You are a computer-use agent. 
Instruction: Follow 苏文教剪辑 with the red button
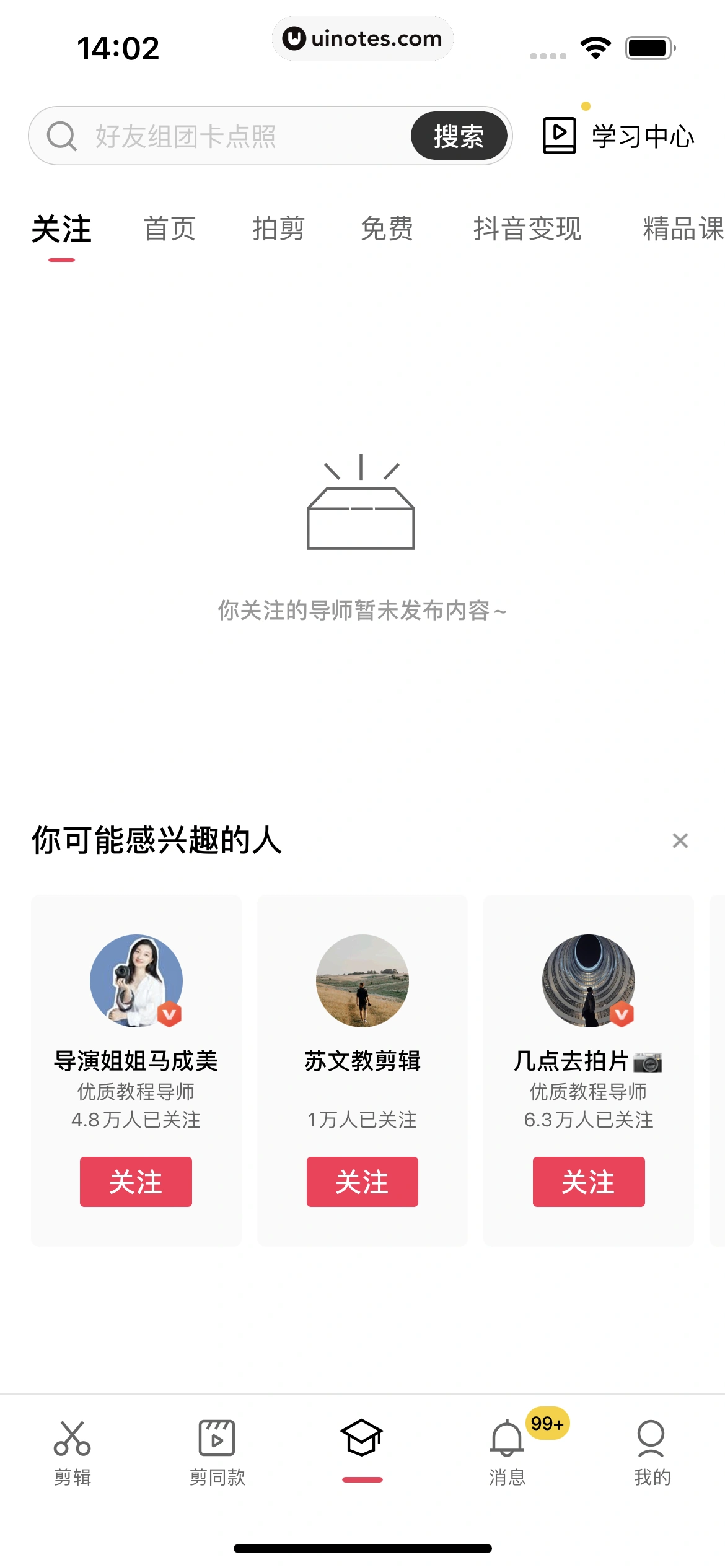tap(362, 1180)
